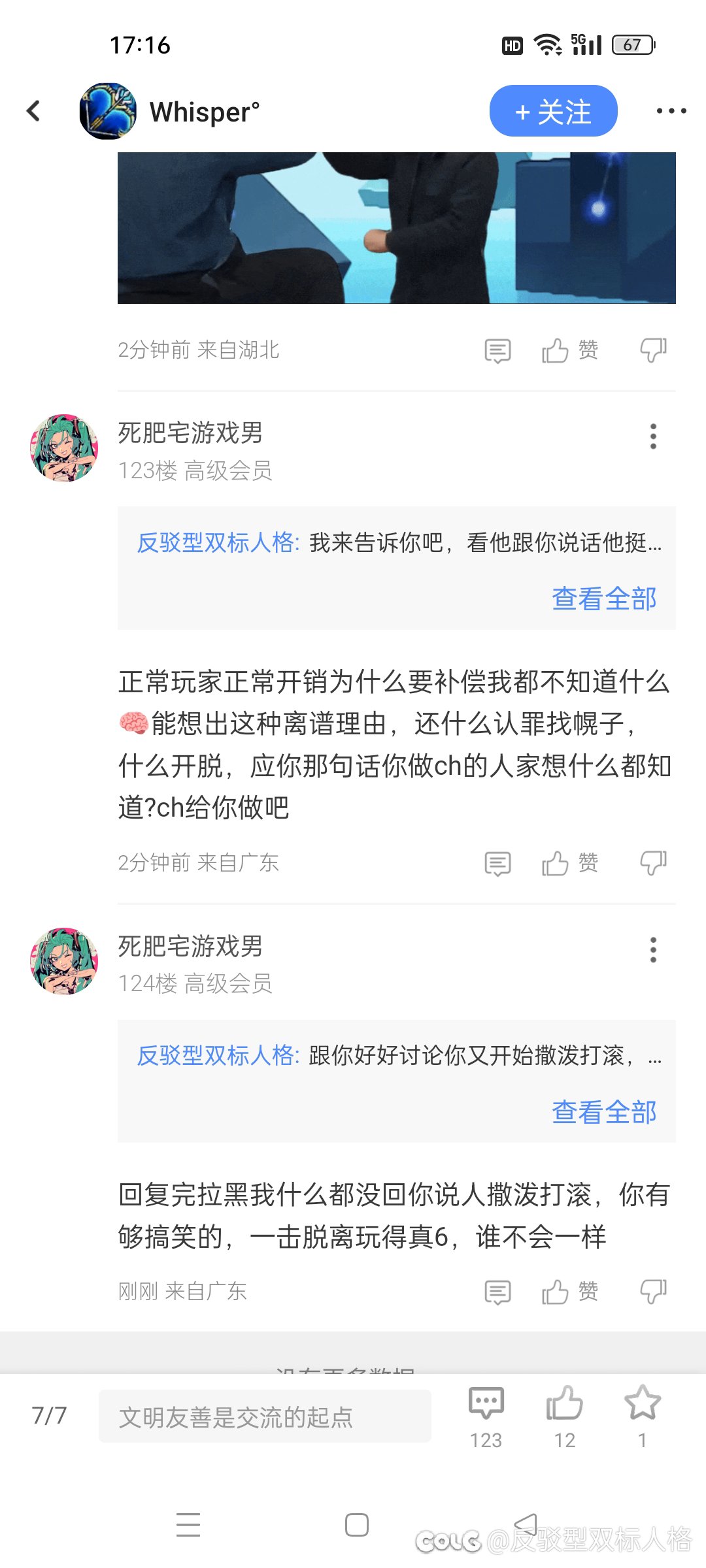The height and width of the screenshot is (1568, 706).
Task: View full quoted reply in floor 123
Action: (x=604, y=598)
